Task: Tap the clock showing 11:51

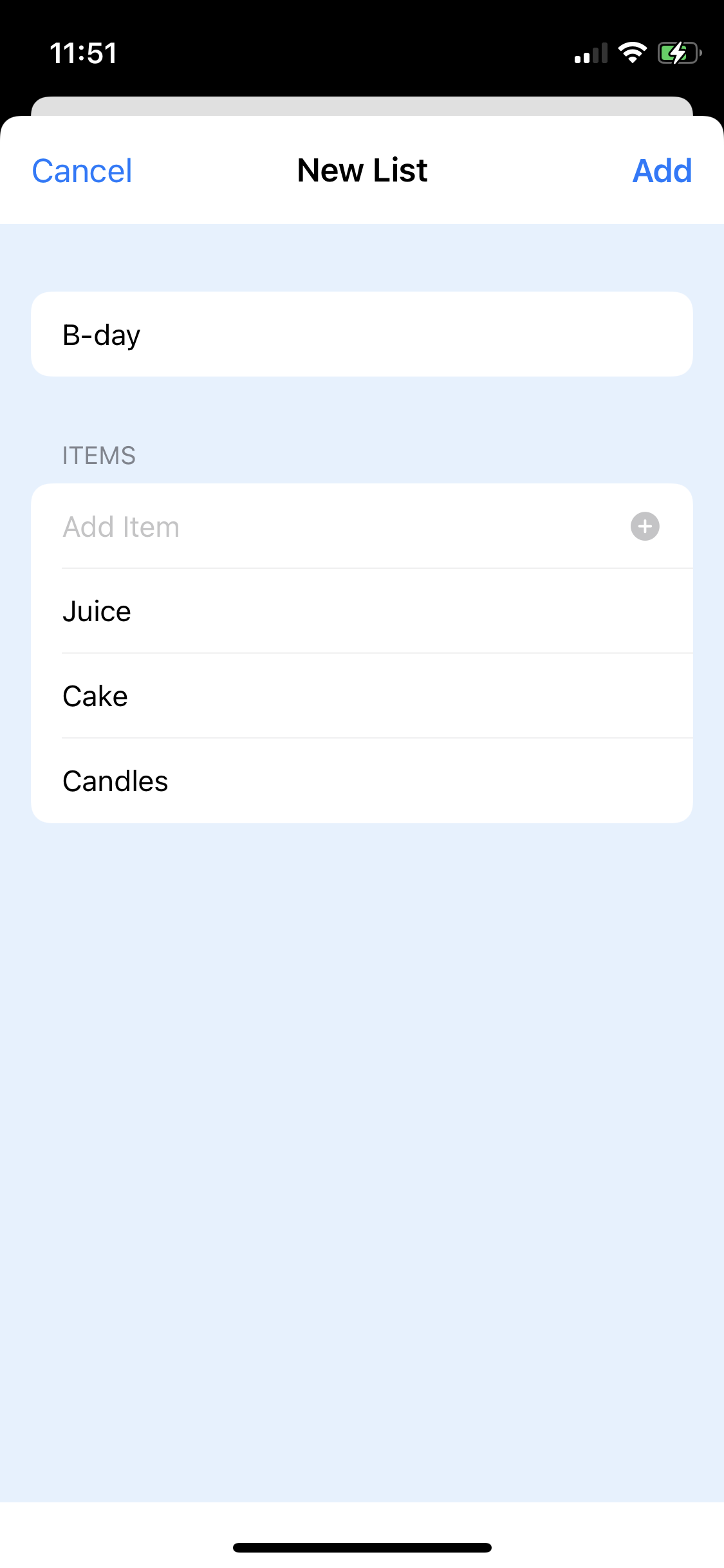Action: pyautogui.click(x=84, y=53)
